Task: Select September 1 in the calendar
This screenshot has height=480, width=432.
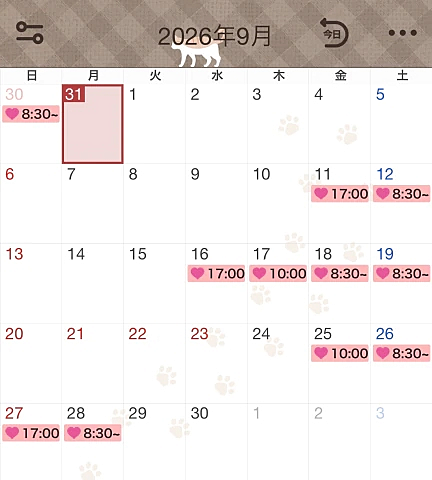Action: tap(155, 124)
